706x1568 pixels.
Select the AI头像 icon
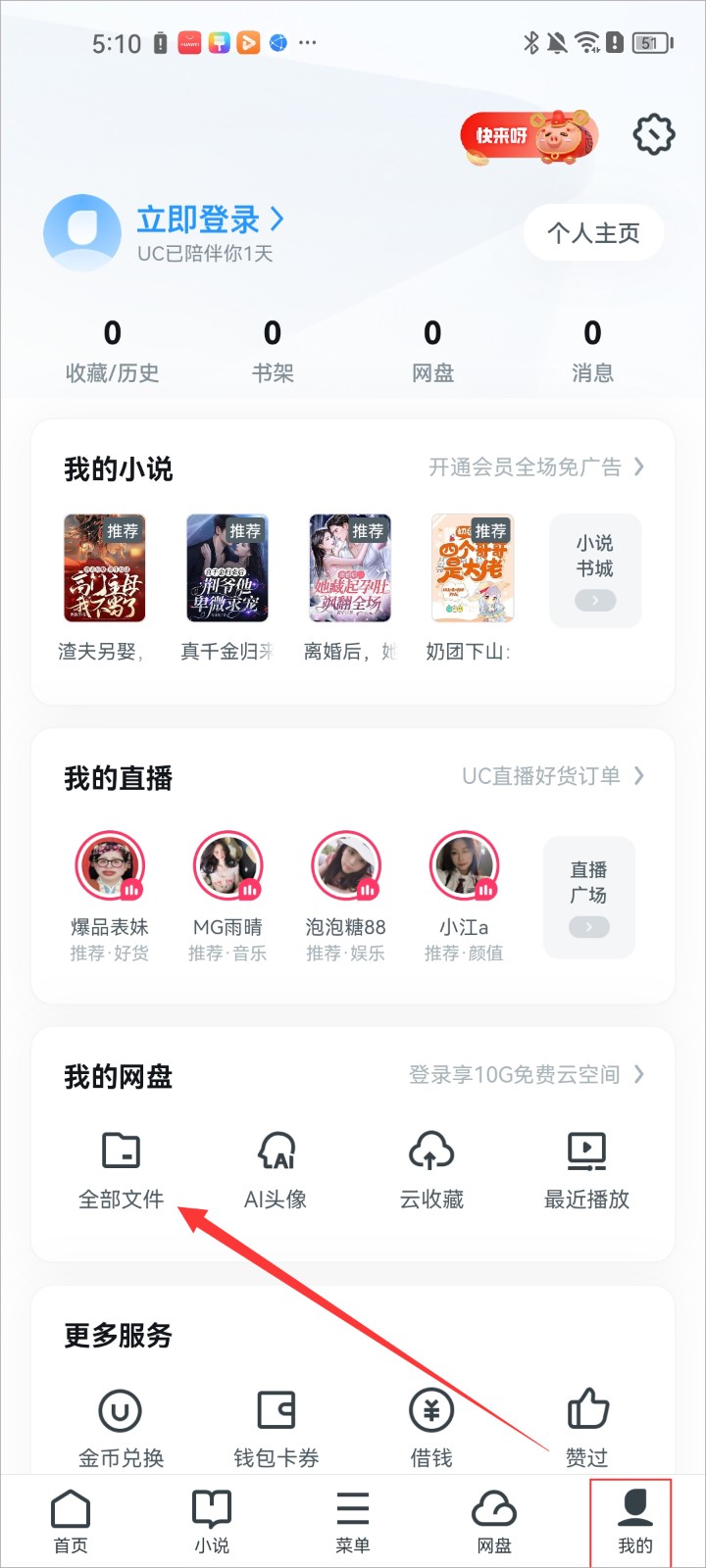(276, 1166)
